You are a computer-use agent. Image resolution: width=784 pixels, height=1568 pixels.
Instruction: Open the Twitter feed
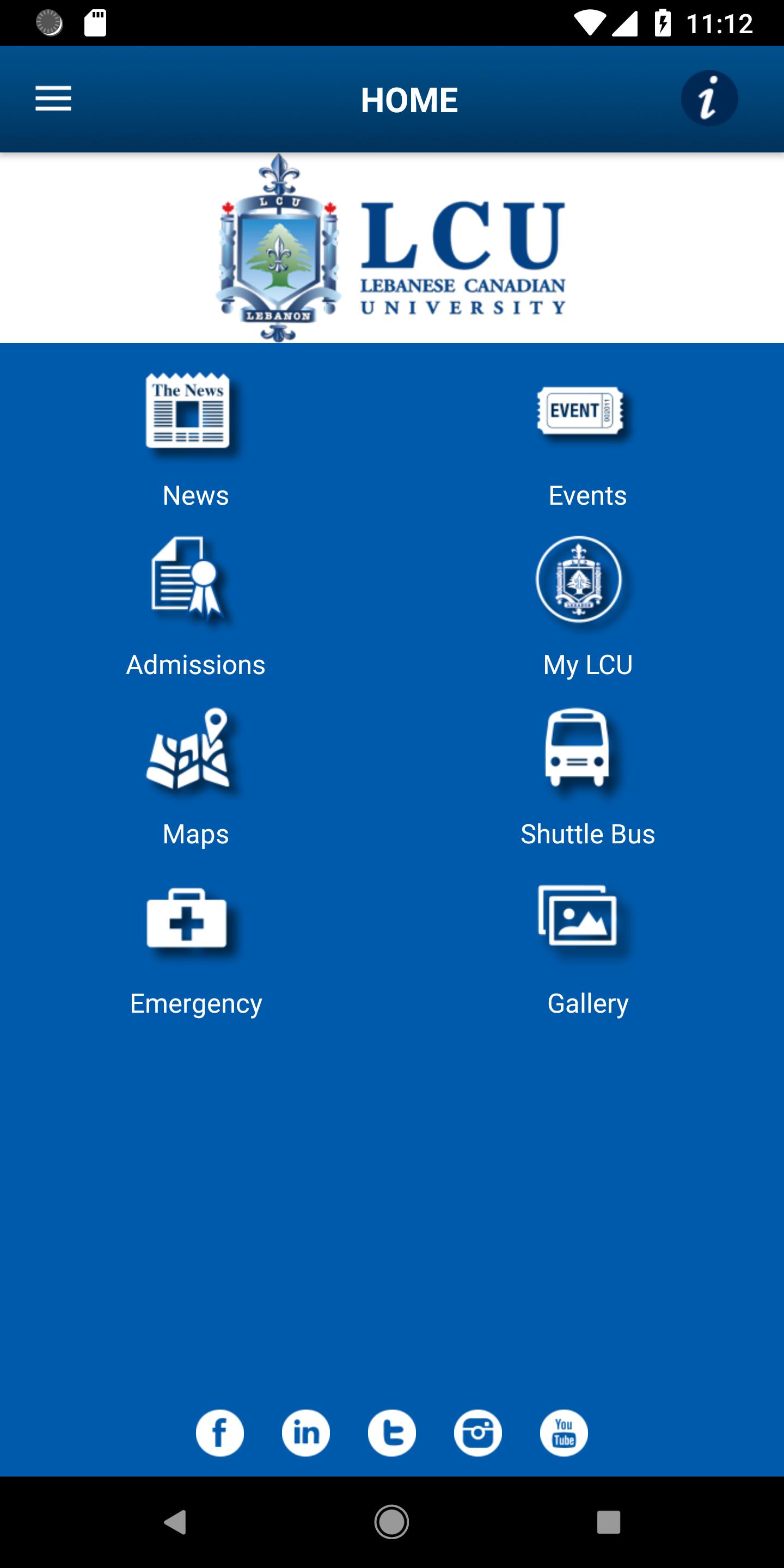pos(392,1433)
